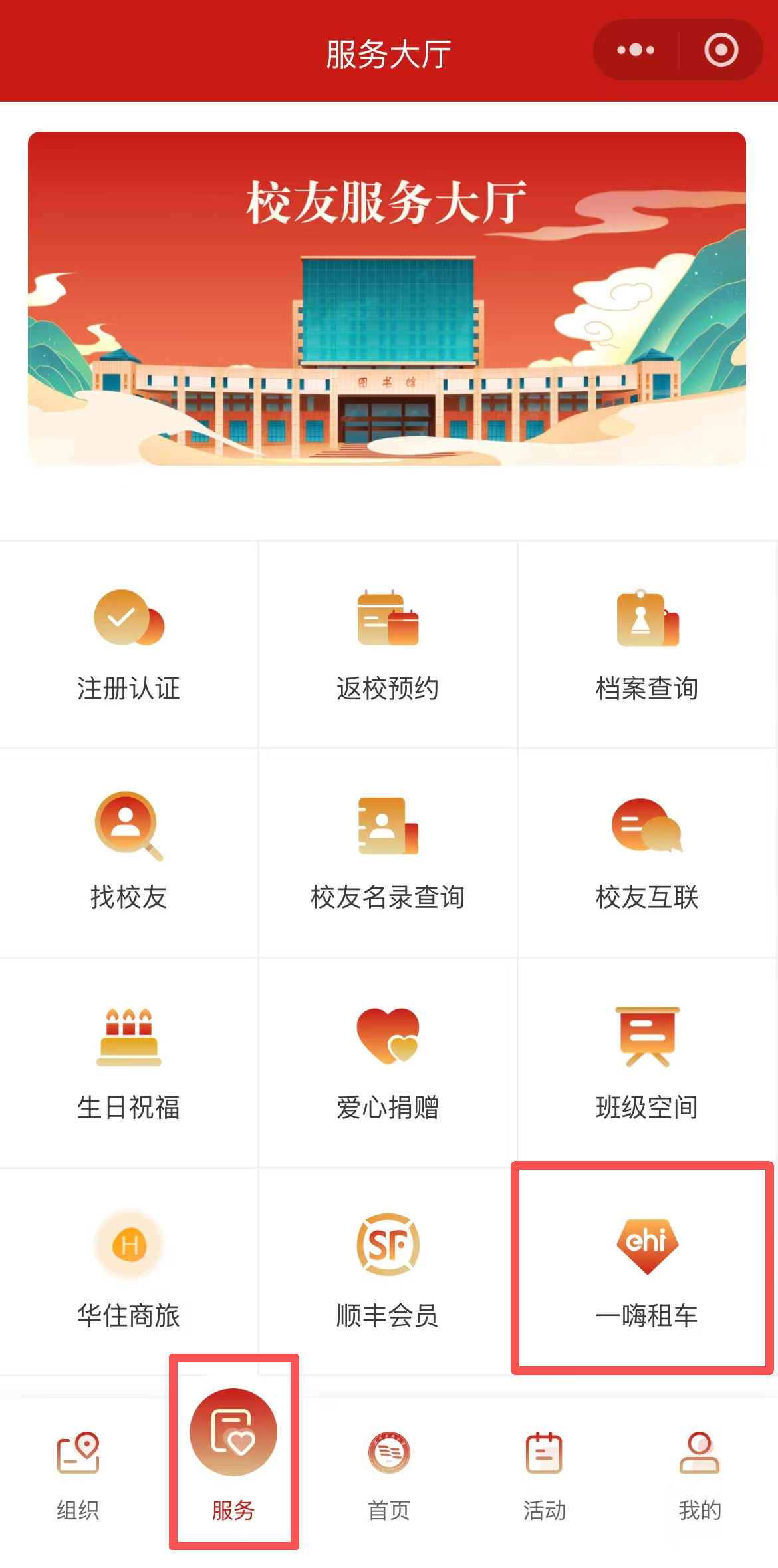Open 注册认证 service
Image resolution: width=778 pixels, height=1568 pixels.
[129, 644]
